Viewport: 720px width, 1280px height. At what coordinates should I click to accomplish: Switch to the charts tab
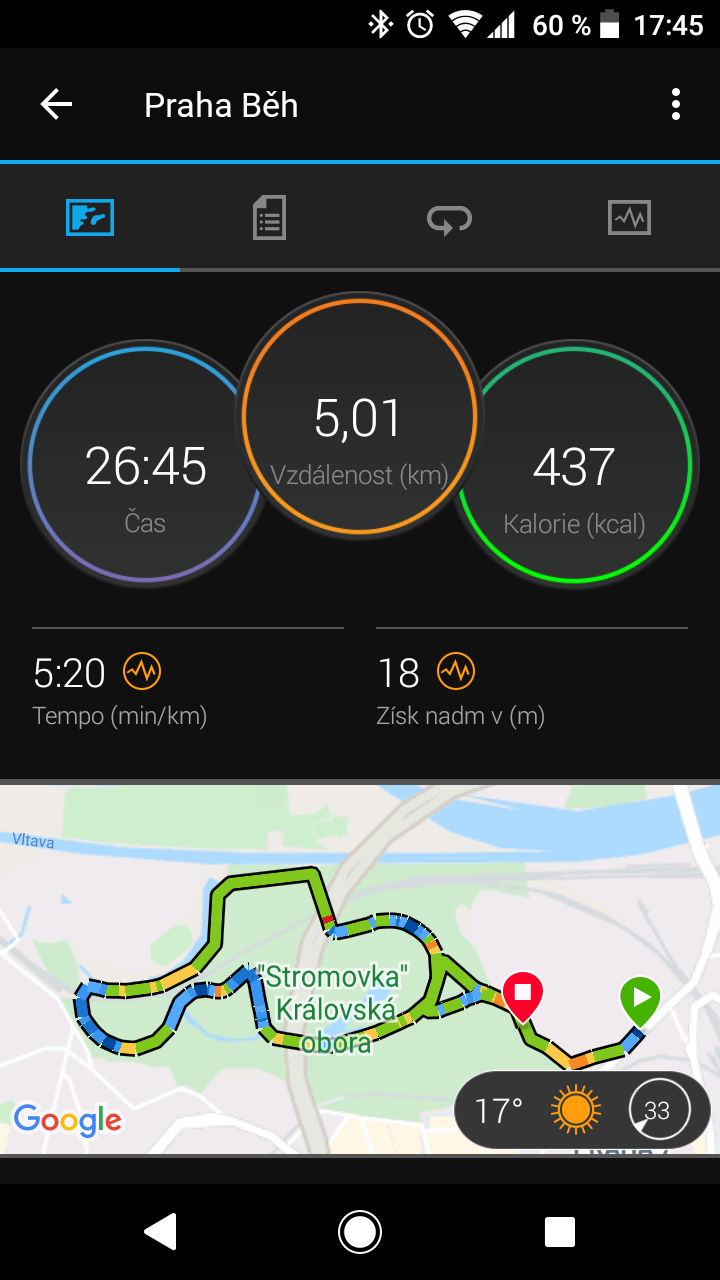click(x=629, y=217)
